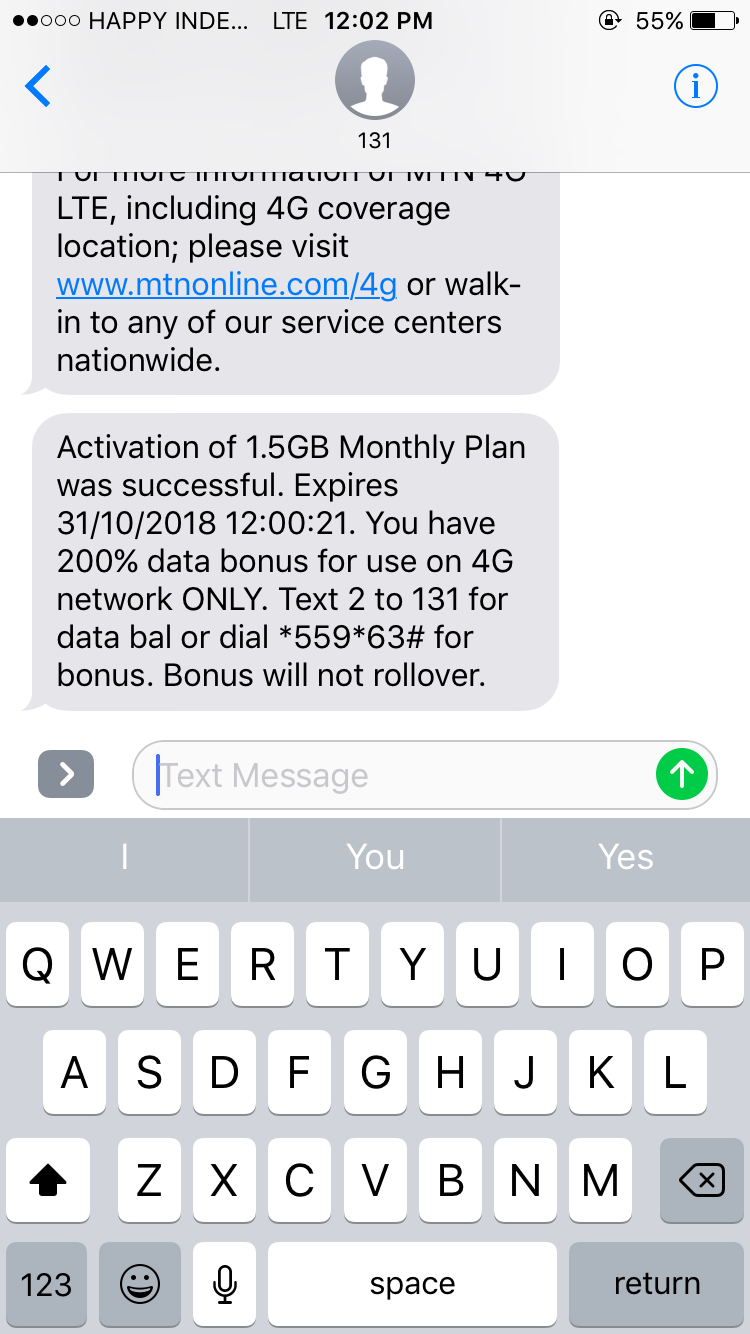750x1334 pixels.
Task: Send the message with green arrow
Action: click(x=682, y=774)
